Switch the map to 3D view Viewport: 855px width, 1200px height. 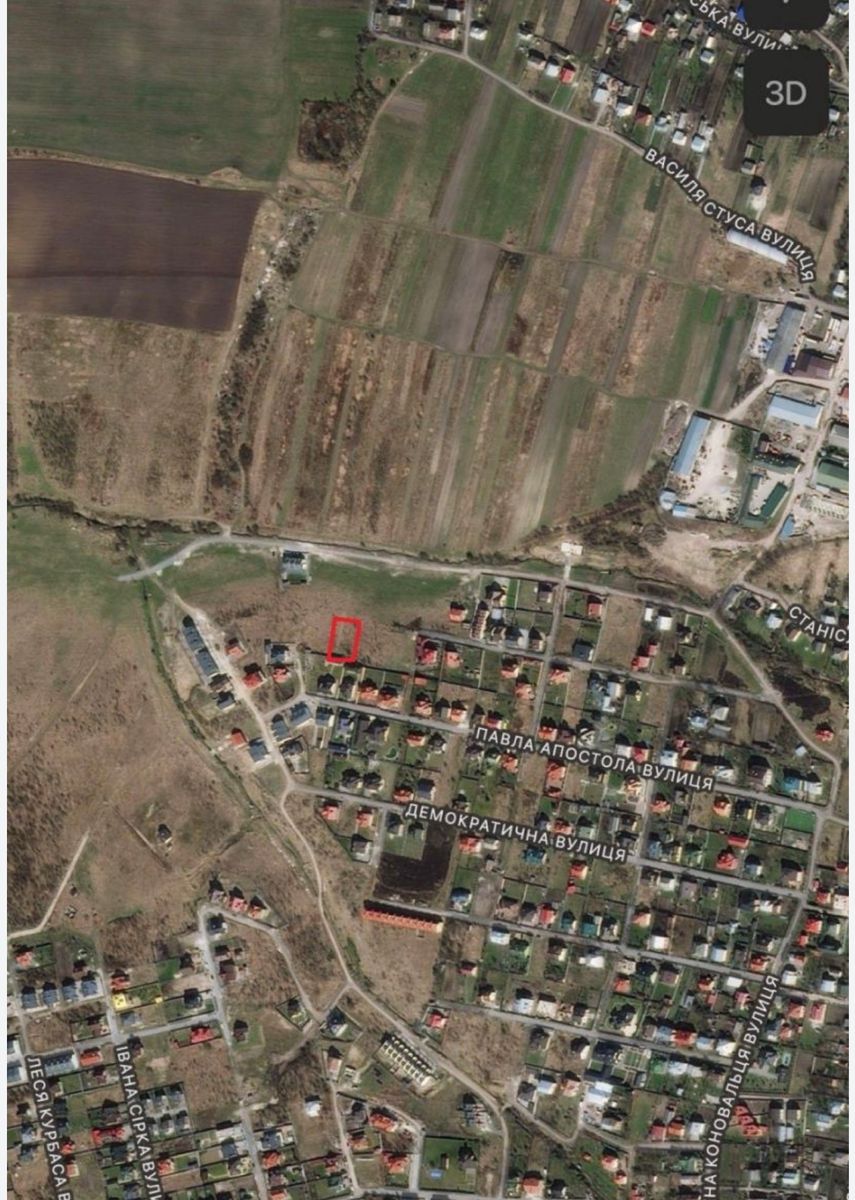coord(785,93)
